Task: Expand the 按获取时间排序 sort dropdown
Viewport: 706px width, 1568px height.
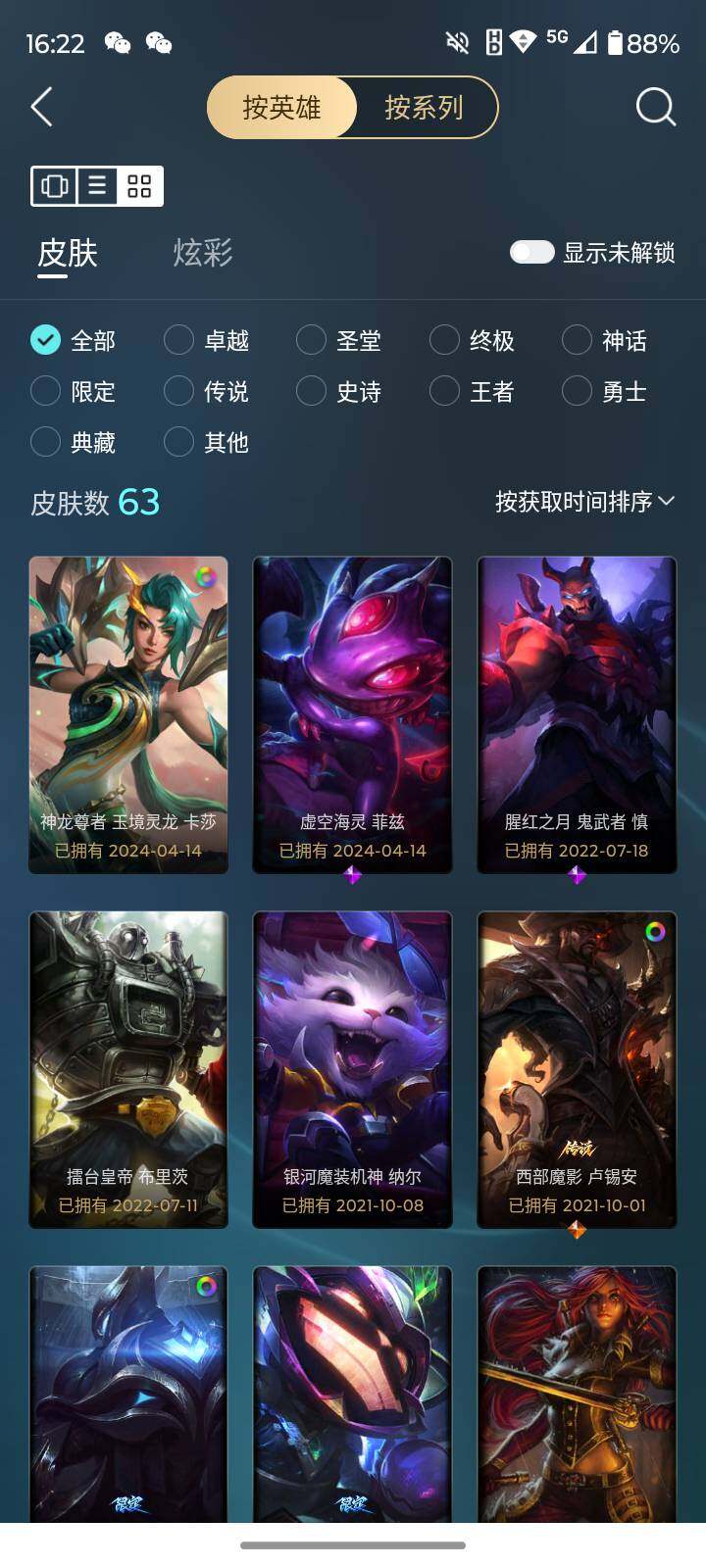Action: pyautogui.click(x=584, y=502)
